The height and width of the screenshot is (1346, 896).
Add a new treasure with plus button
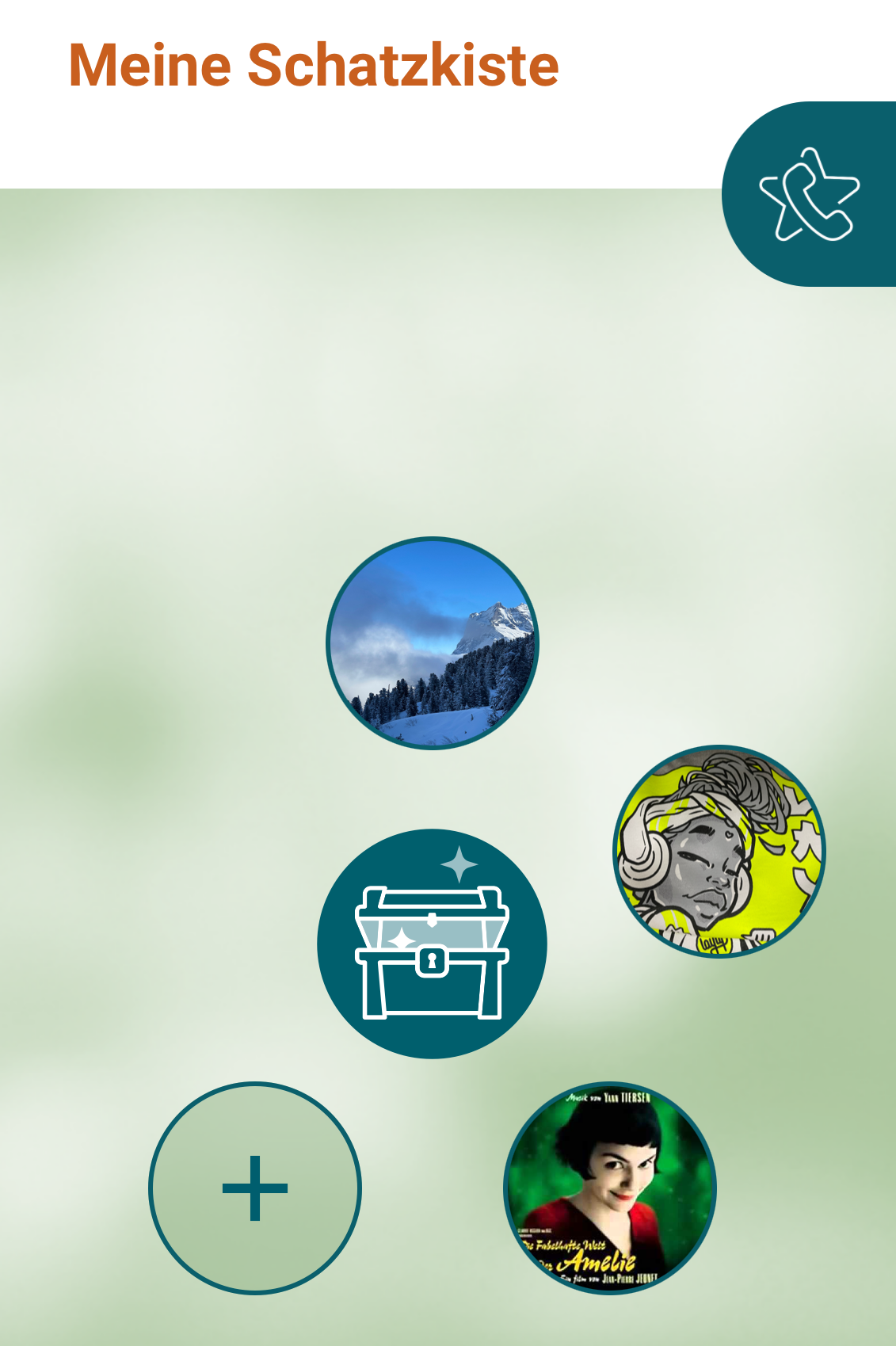click(255, 1188)
